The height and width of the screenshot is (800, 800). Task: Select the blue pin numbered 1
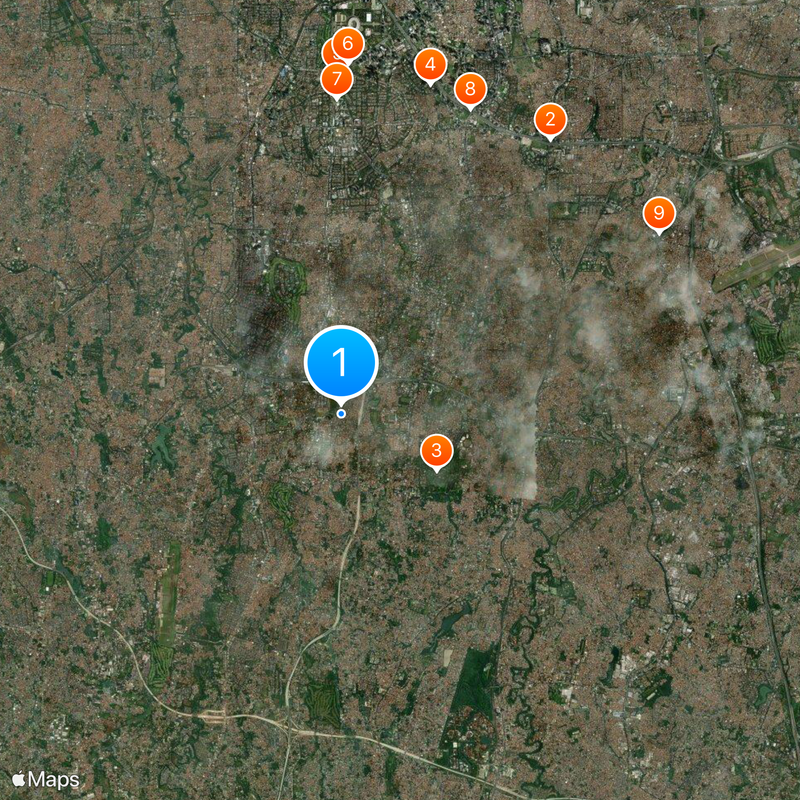tap(340, 363)
